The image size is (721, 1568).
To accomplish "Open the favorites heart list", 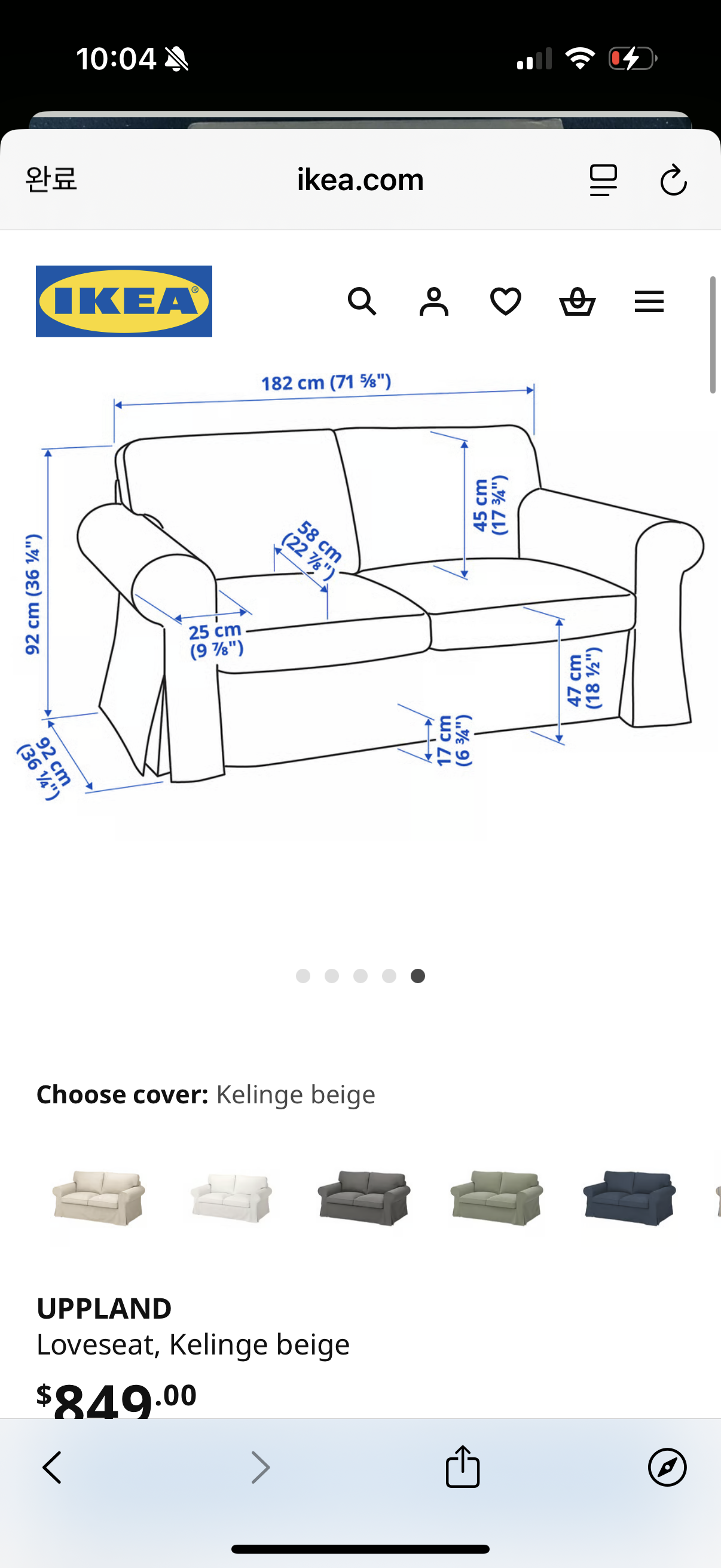I will tap(506, 301).
